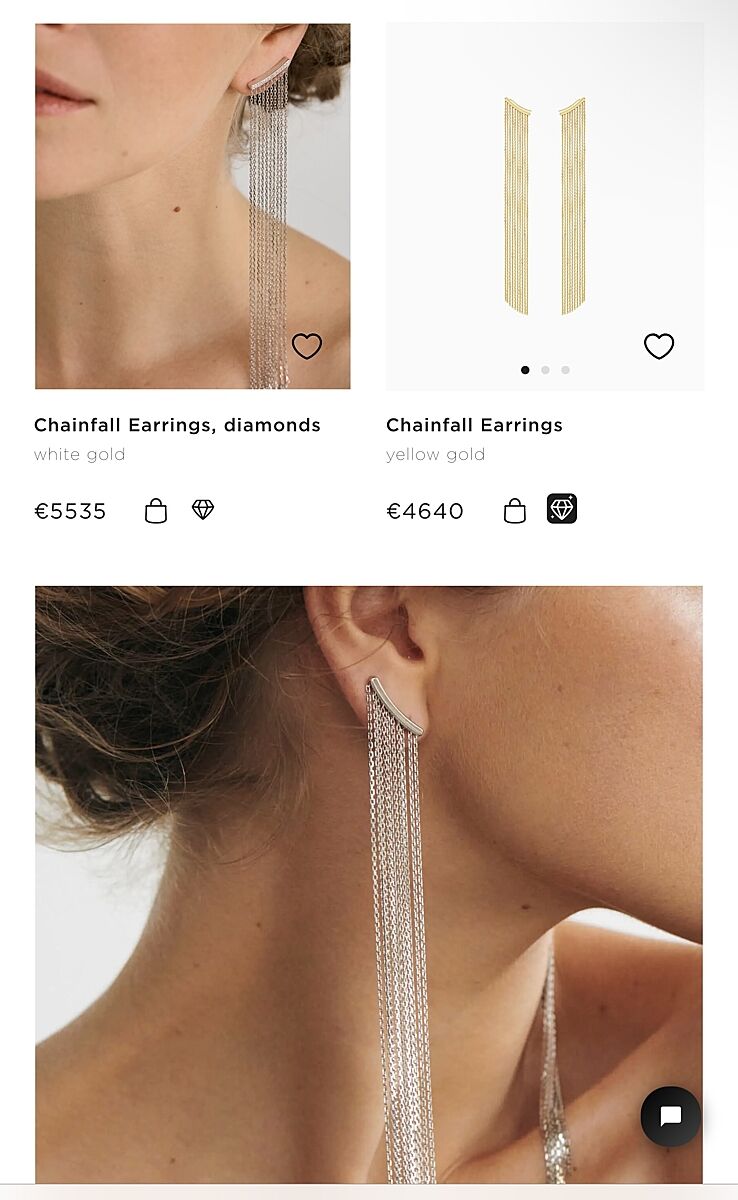Open the Chainfall Earrings, diamonds title link

177,425
